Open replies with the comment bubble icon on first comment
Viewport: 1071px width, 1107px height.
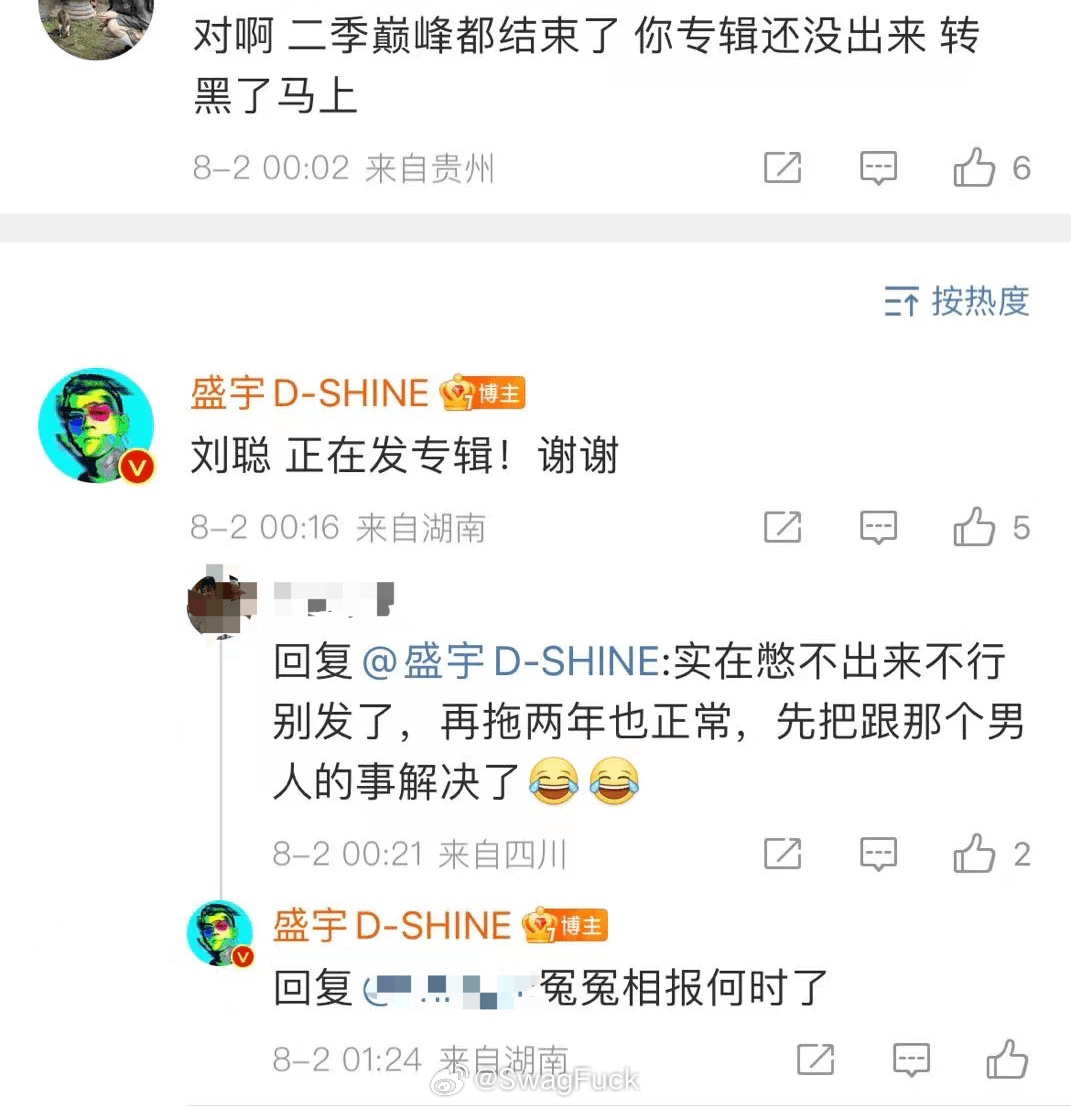[878, 168]
